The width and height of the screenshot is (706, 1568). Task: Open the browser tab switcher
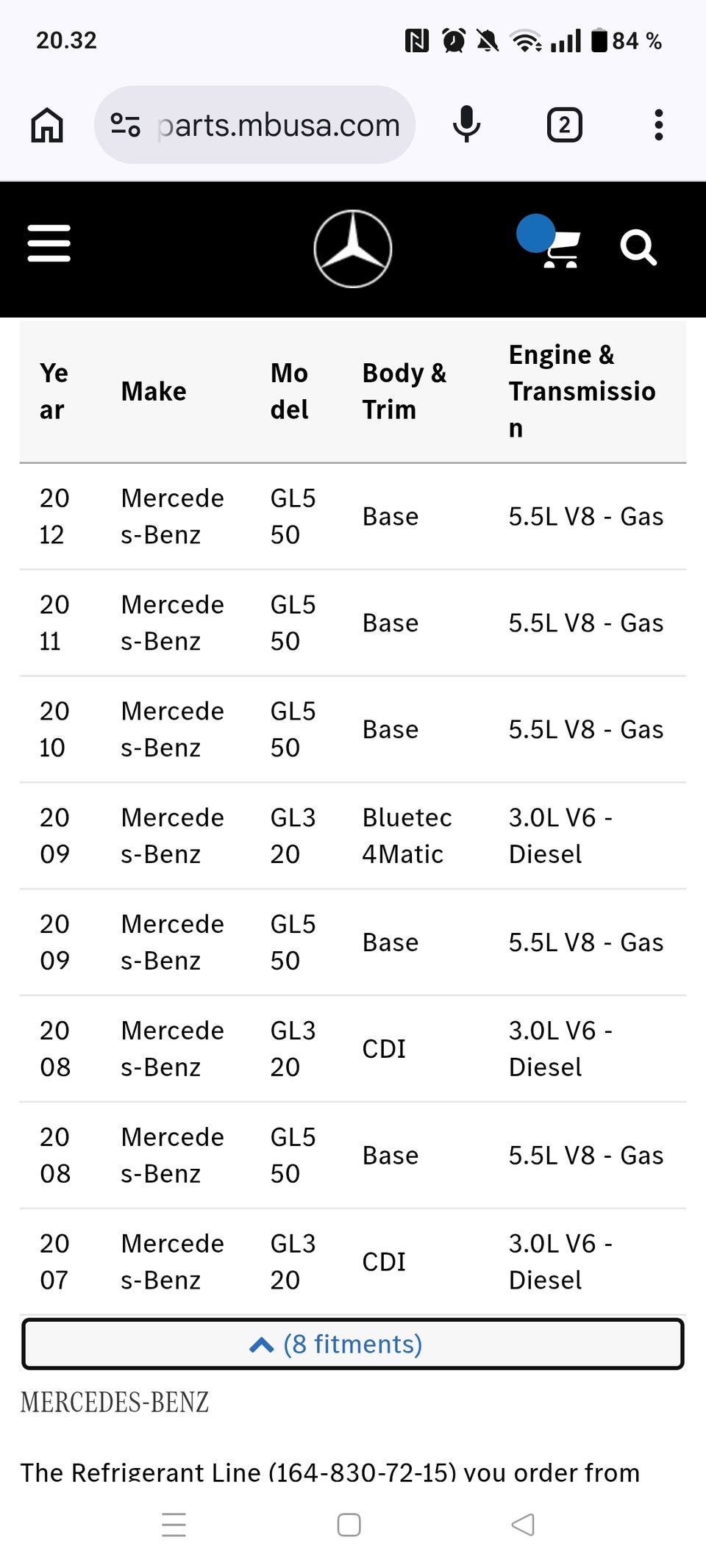point(564,125)
